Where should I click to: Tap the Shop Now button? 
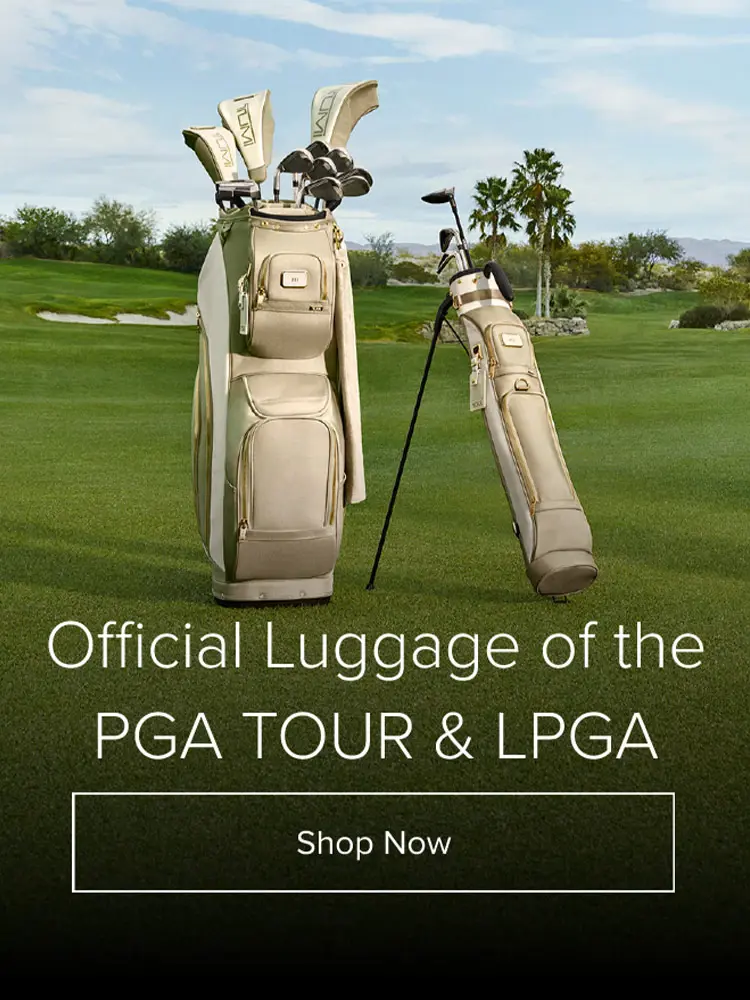click(x=373, y=842)
